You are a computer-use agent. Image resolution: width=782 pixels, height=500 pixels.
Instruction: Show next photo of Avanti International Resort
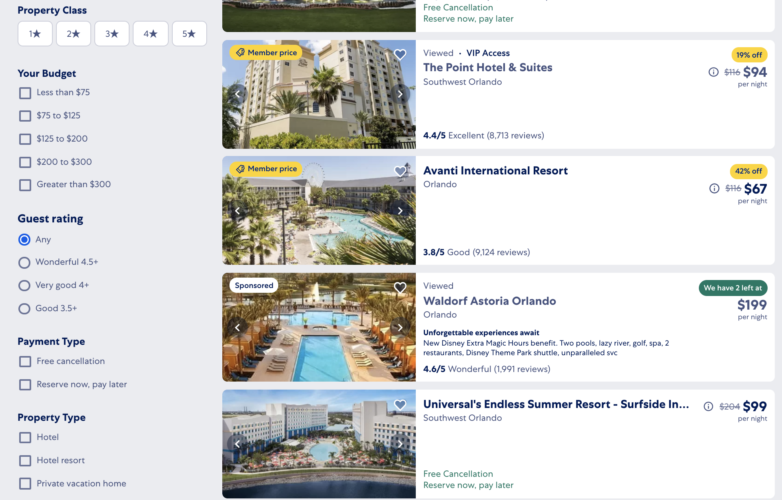pyautogui.click(x=400, y=211)
